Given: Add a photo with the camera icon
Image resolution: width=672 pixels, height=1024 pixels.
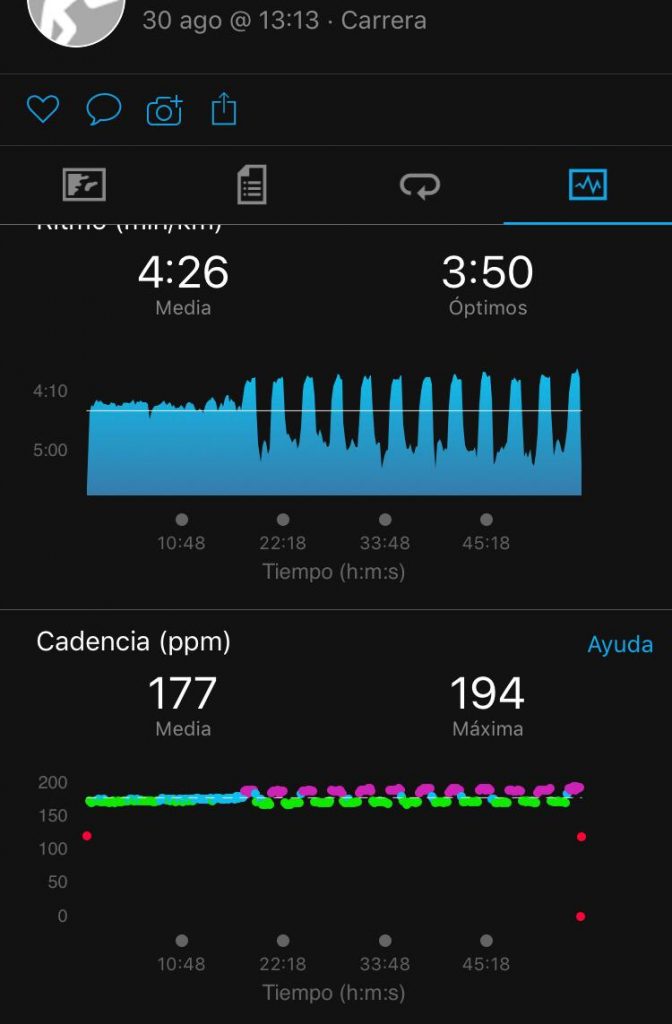Looking at the screenshot, I should [165, 110].
